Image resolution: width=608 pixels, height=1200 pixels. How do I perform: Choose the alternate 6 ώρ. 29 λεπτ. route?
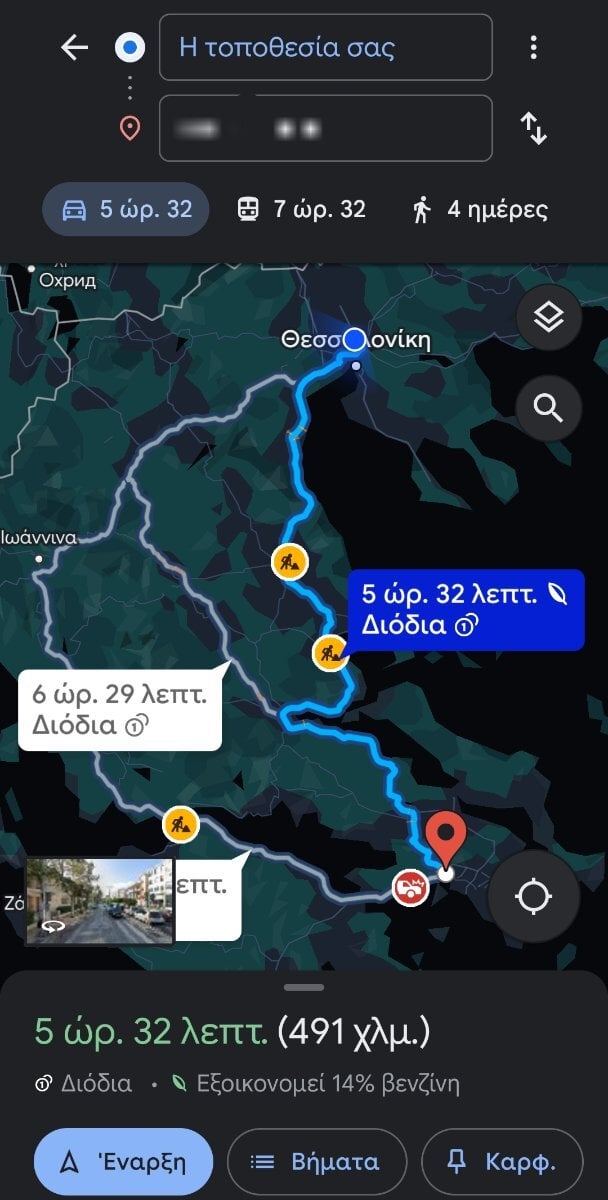click(120, 709)
